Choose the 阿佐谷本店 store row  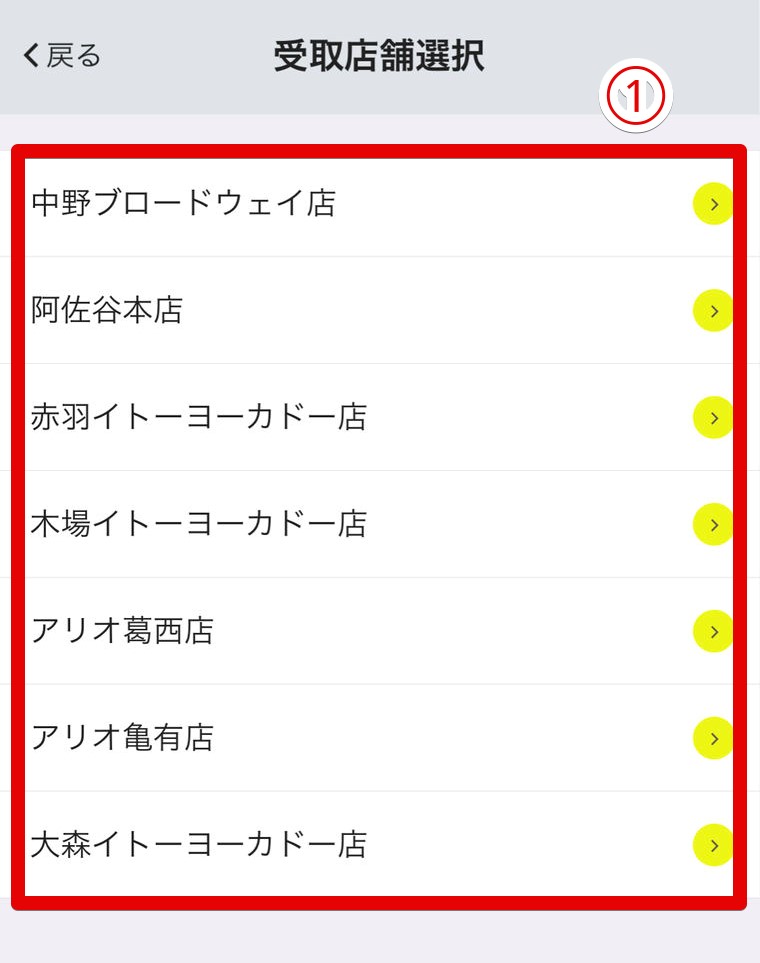(x=380, y=311)
